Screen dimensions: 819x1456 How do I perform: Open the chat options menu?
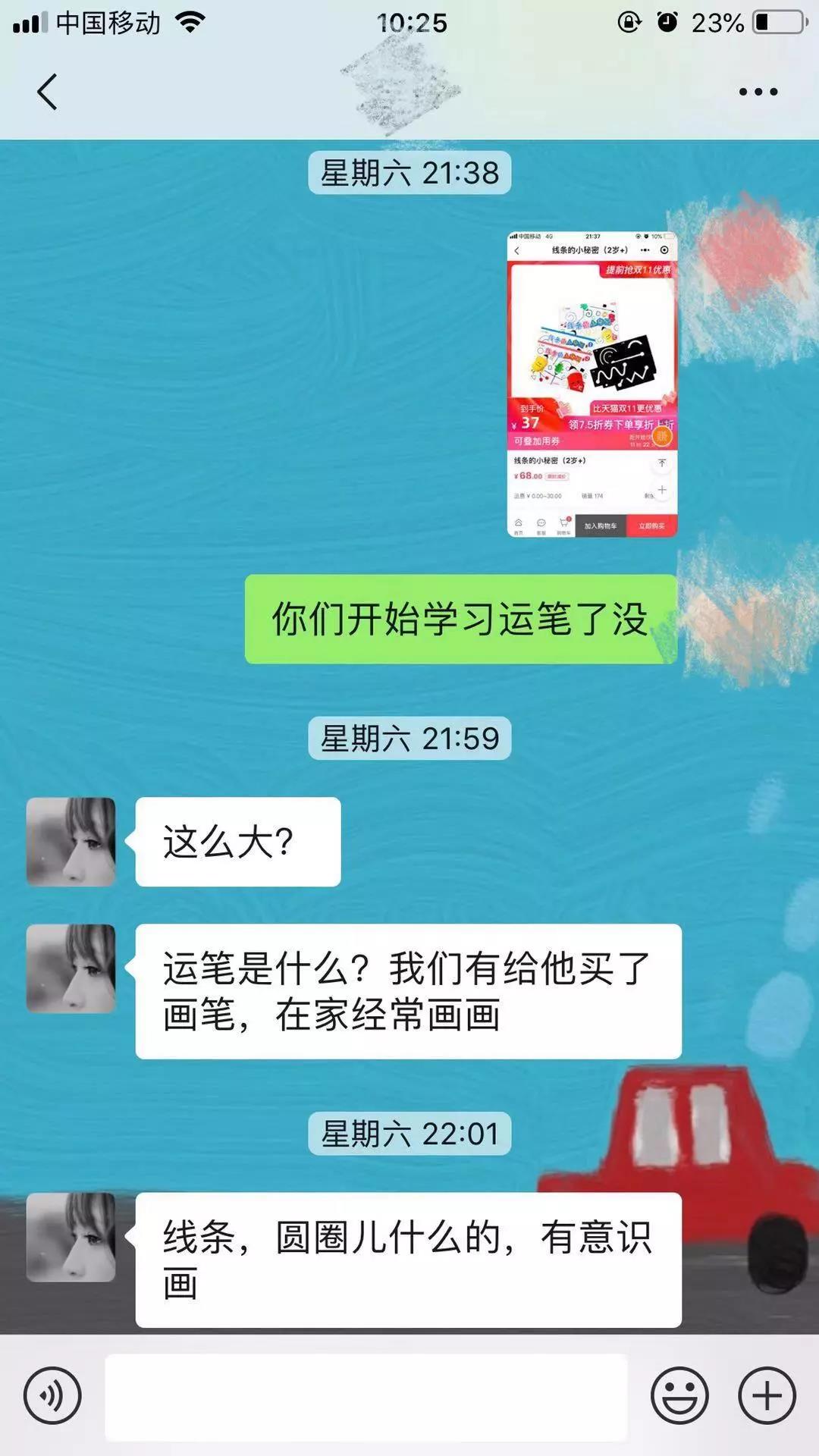758,92
